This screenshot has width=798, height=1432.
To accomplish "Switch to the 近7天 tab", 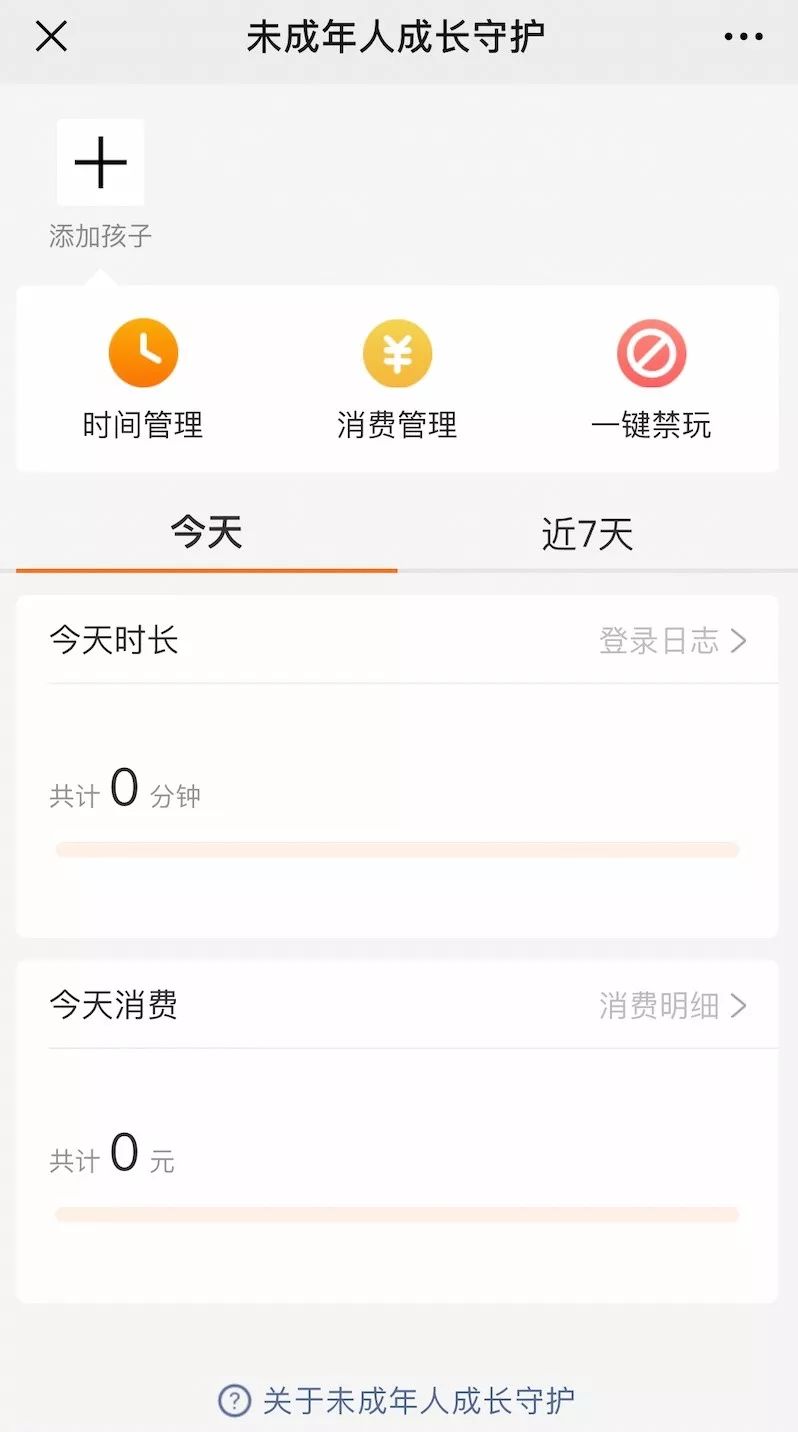I will click(587, 535).
